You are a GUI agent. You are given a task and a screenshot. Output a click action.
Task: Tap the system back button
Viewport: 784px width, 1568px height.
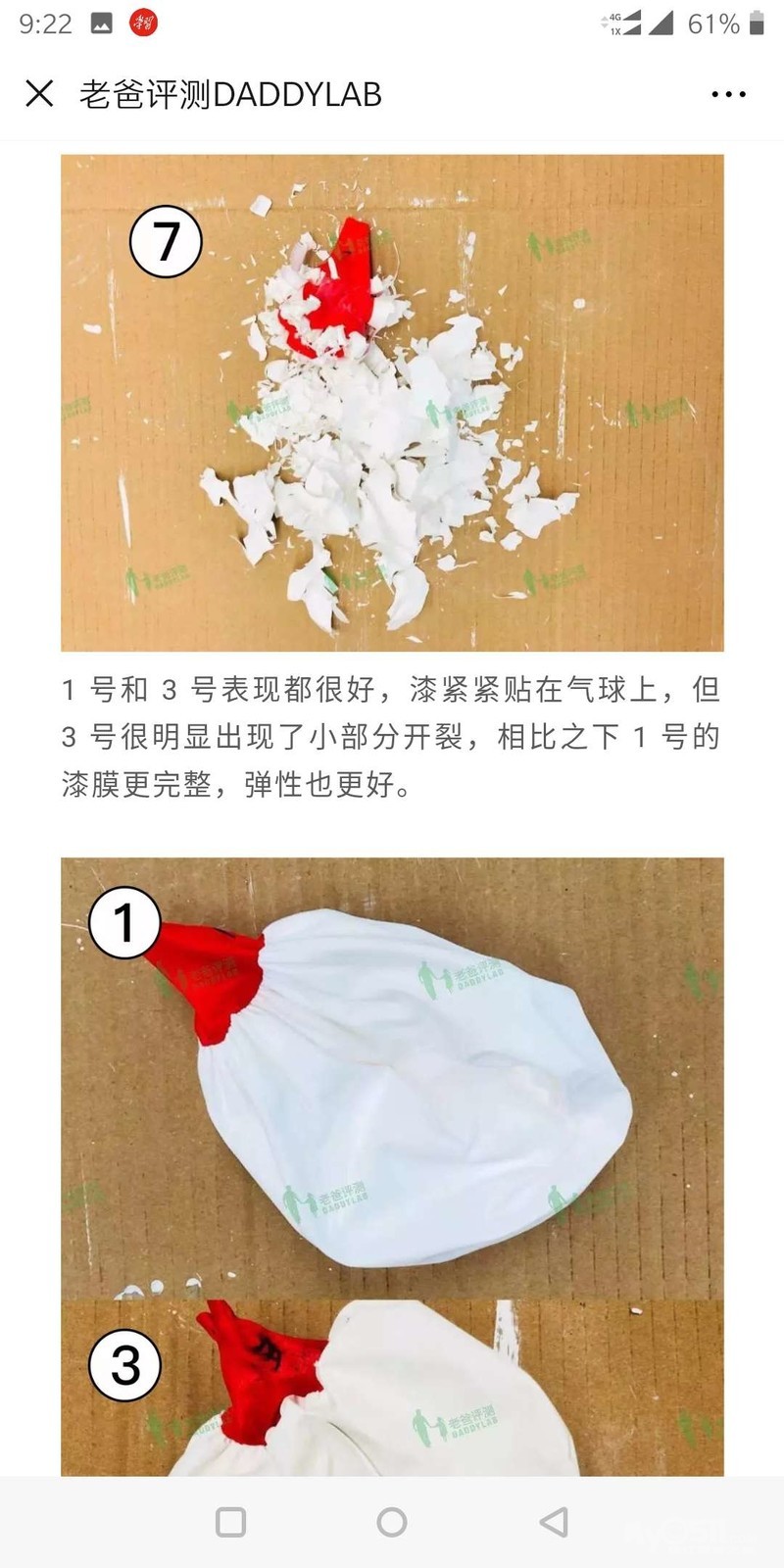click(x=554, y=1522)
